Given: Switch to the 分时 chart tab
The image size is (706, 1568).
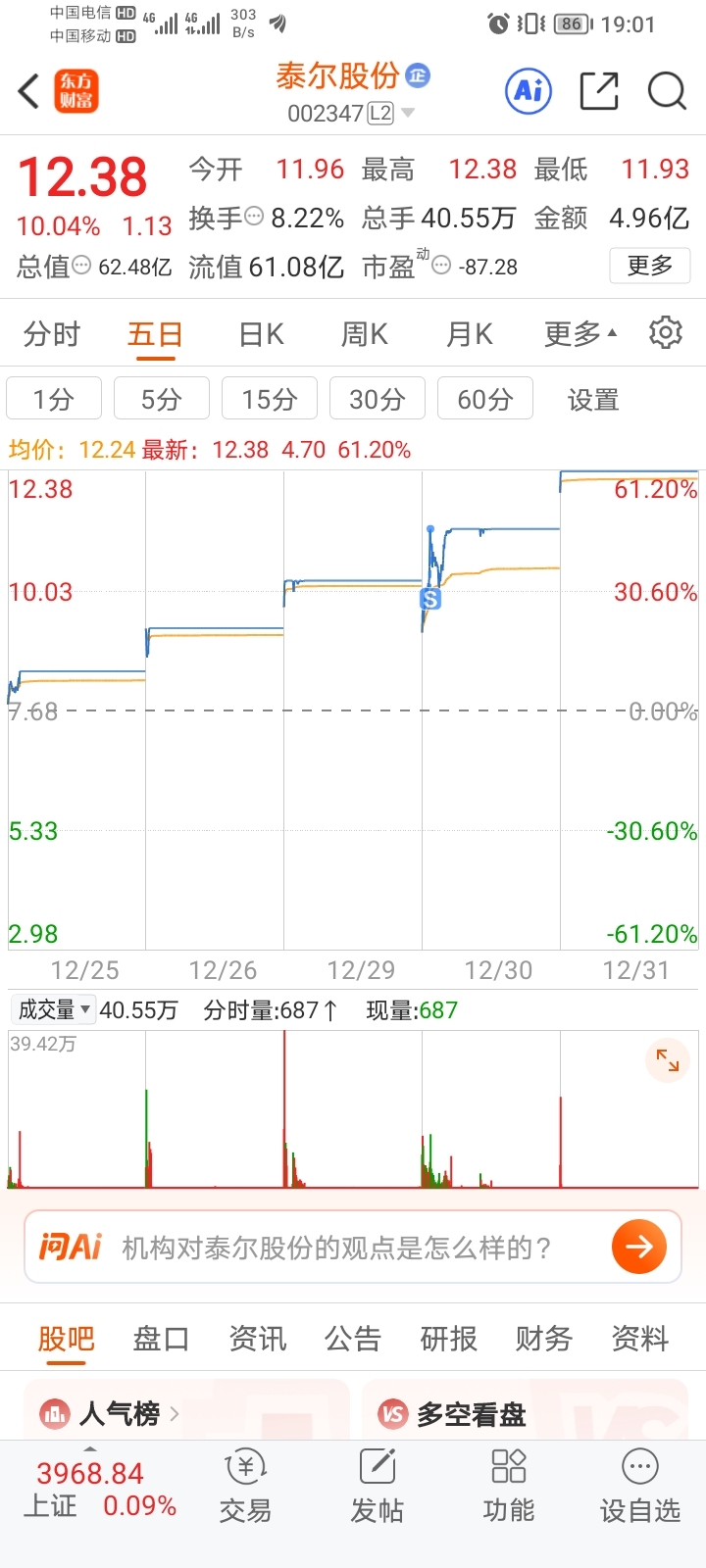Looking at the screenshot, I should (51, 334).
